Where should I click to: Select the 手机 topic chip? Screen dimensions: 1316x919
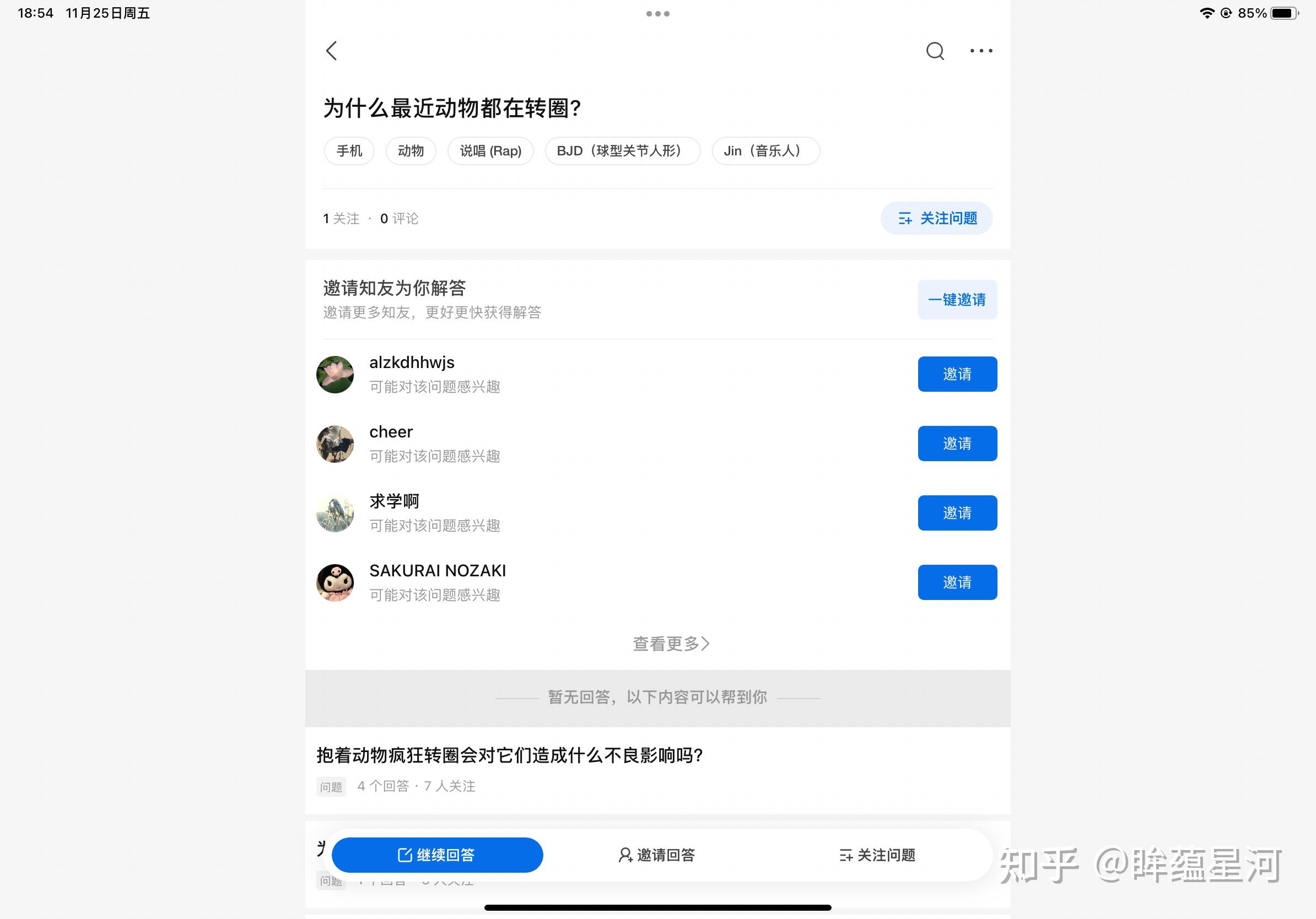349,152
